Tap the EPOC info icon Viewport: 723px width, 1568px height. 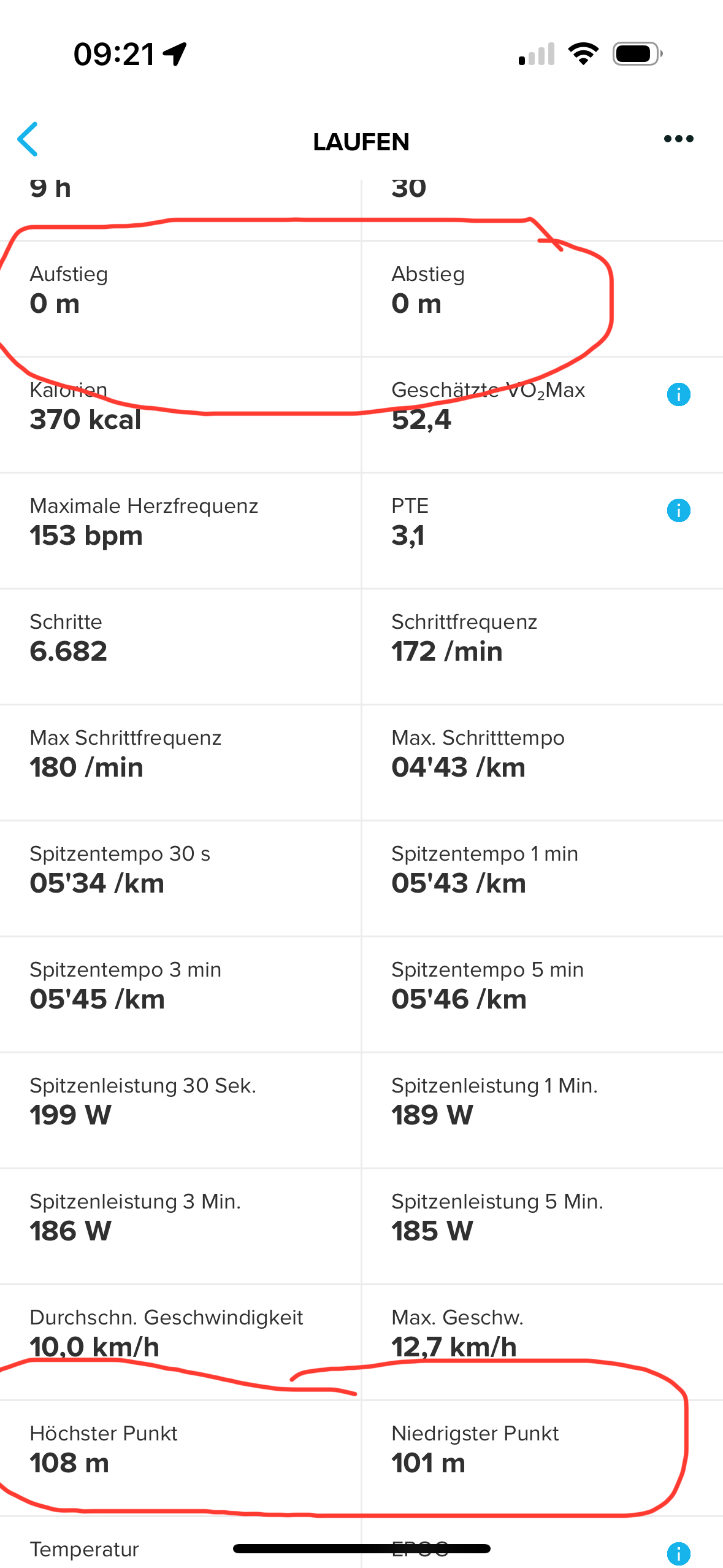(x=678, y=1553)
